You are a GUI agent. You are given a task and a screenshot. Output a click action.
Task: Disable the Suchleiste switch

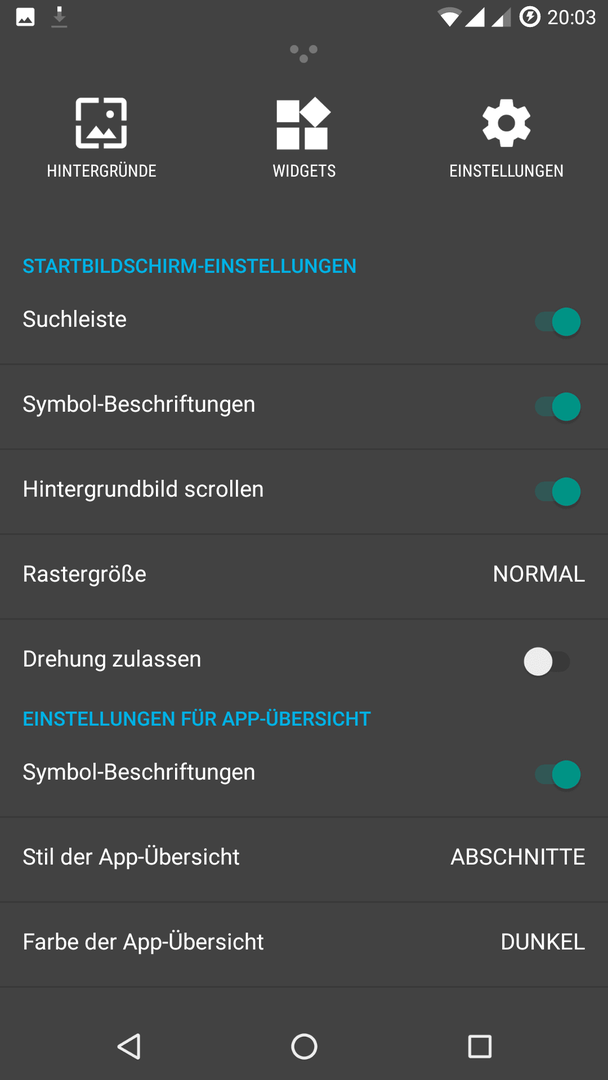pyautogui.click(x=558, y=322)
